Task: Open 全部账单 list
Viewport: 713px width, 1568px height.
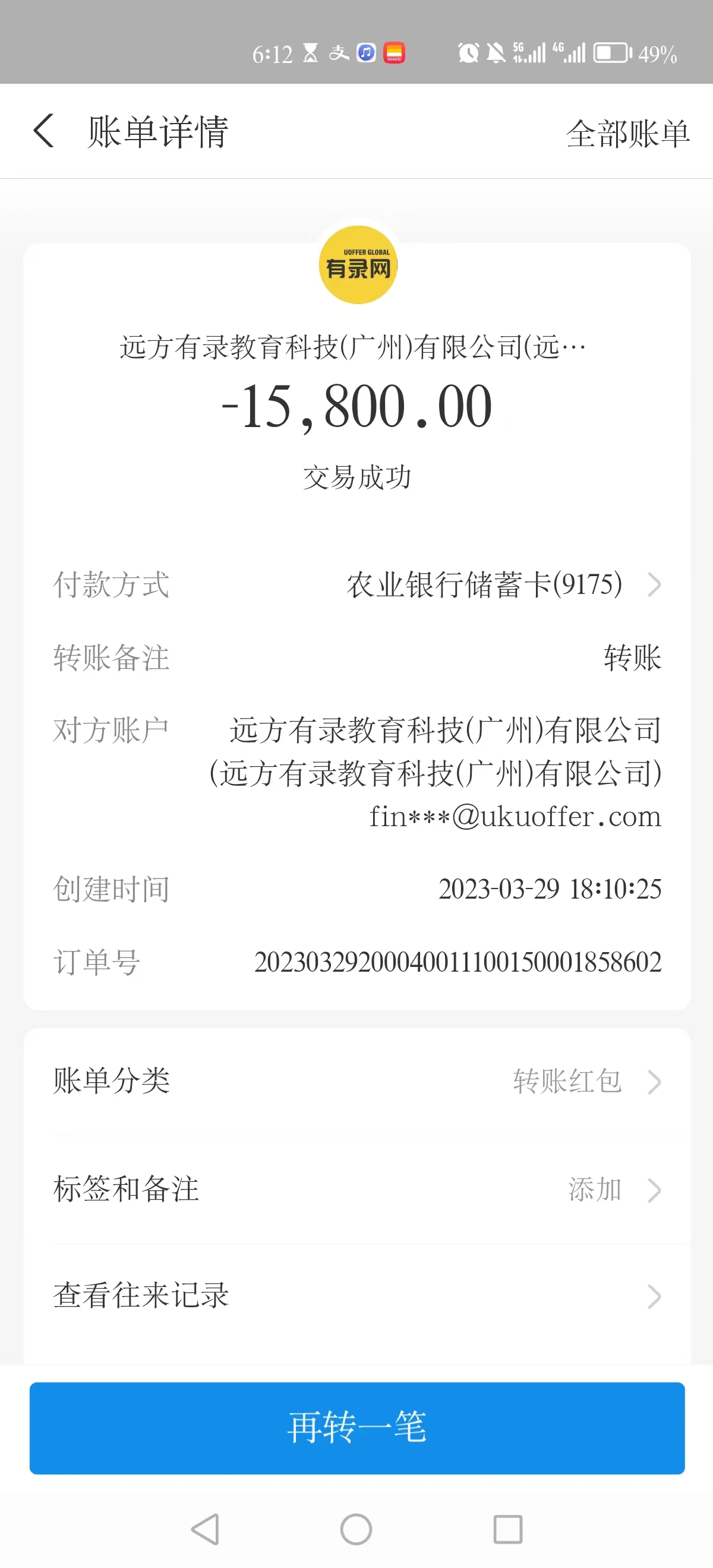Action: pyautogui.click(x=627, y=133)
